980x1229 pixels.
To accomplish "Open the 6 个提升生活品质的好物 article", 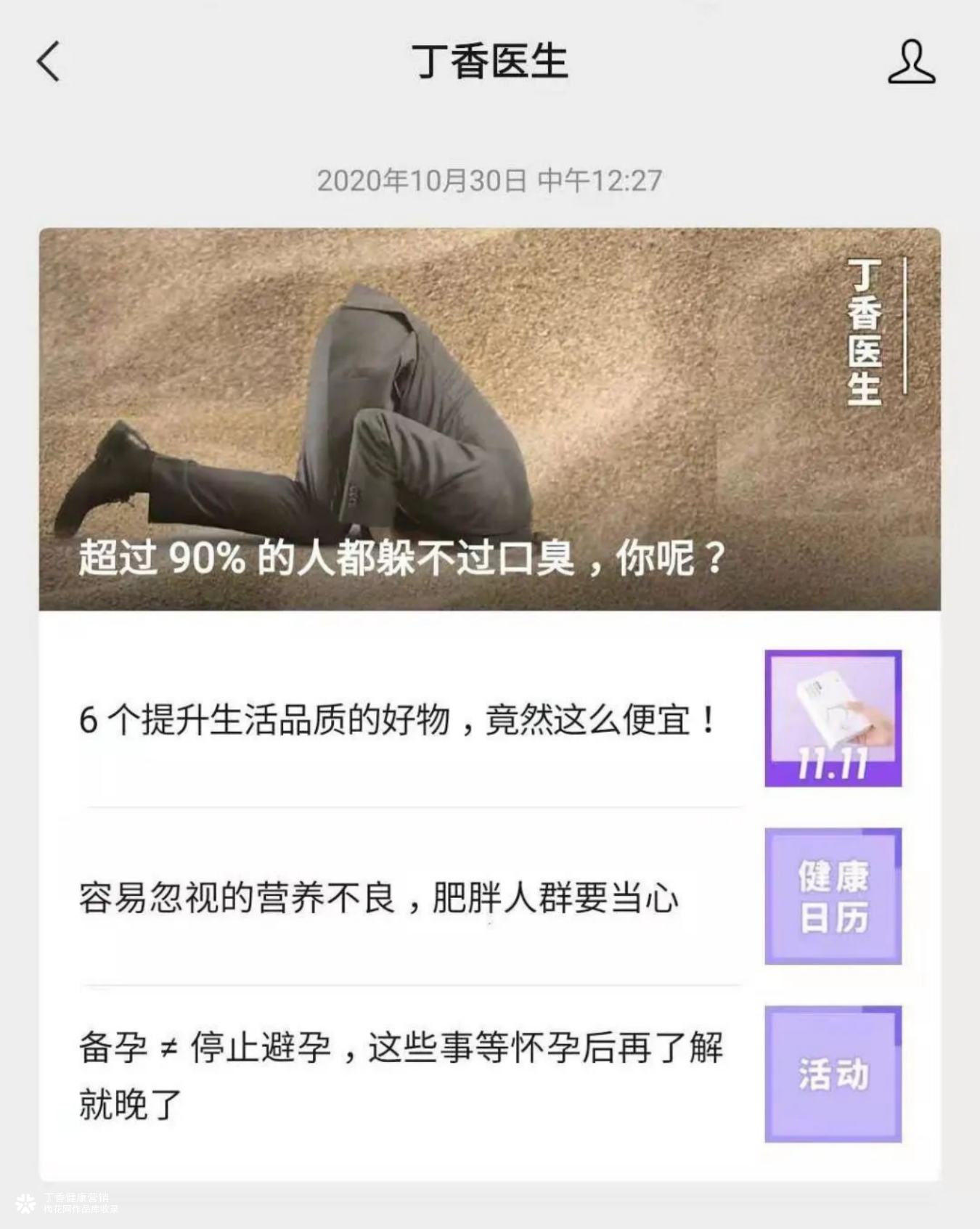I will pyautogui.click(x=399, y=720).
